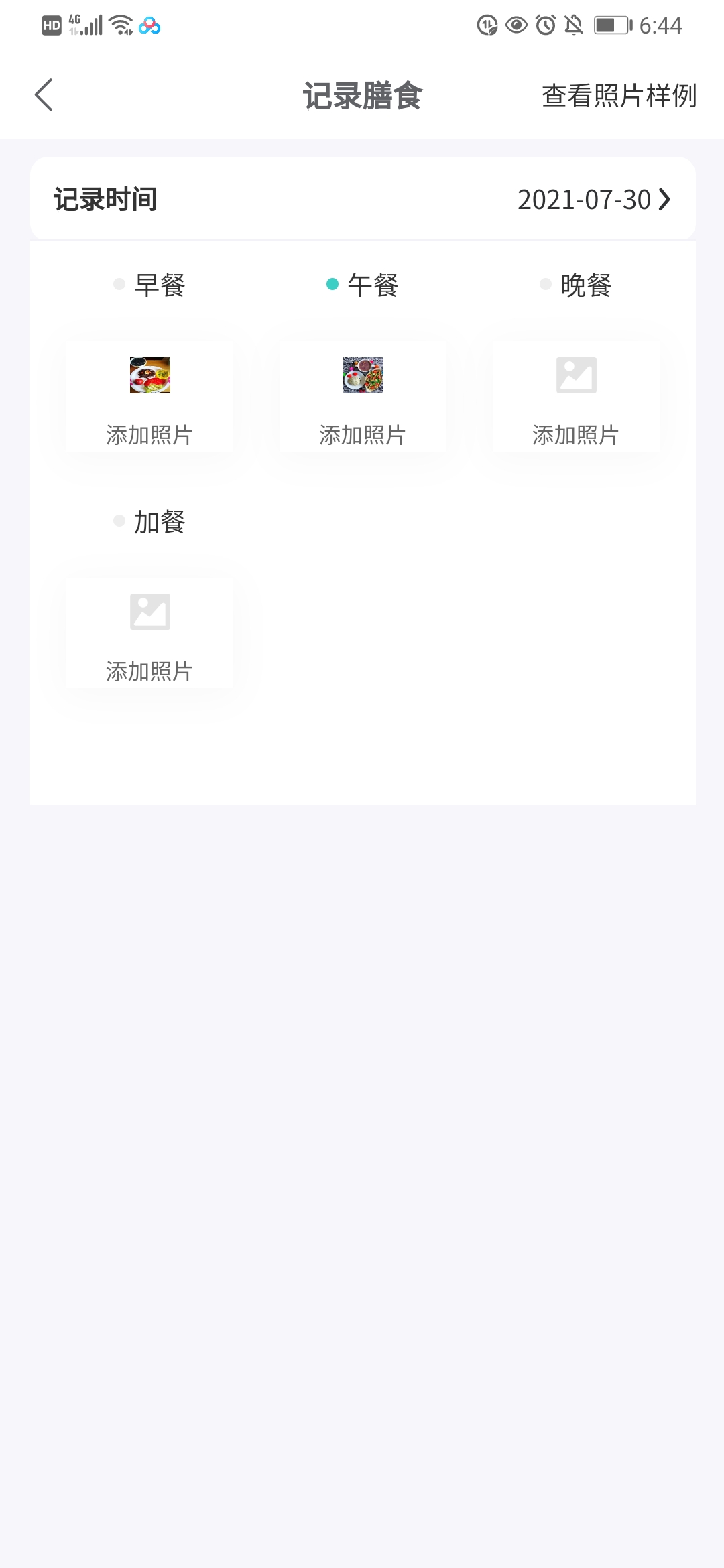The image size is (724, 1568).
Task: Open the 午餐 photo tile
Action: (x=363, y=395)
